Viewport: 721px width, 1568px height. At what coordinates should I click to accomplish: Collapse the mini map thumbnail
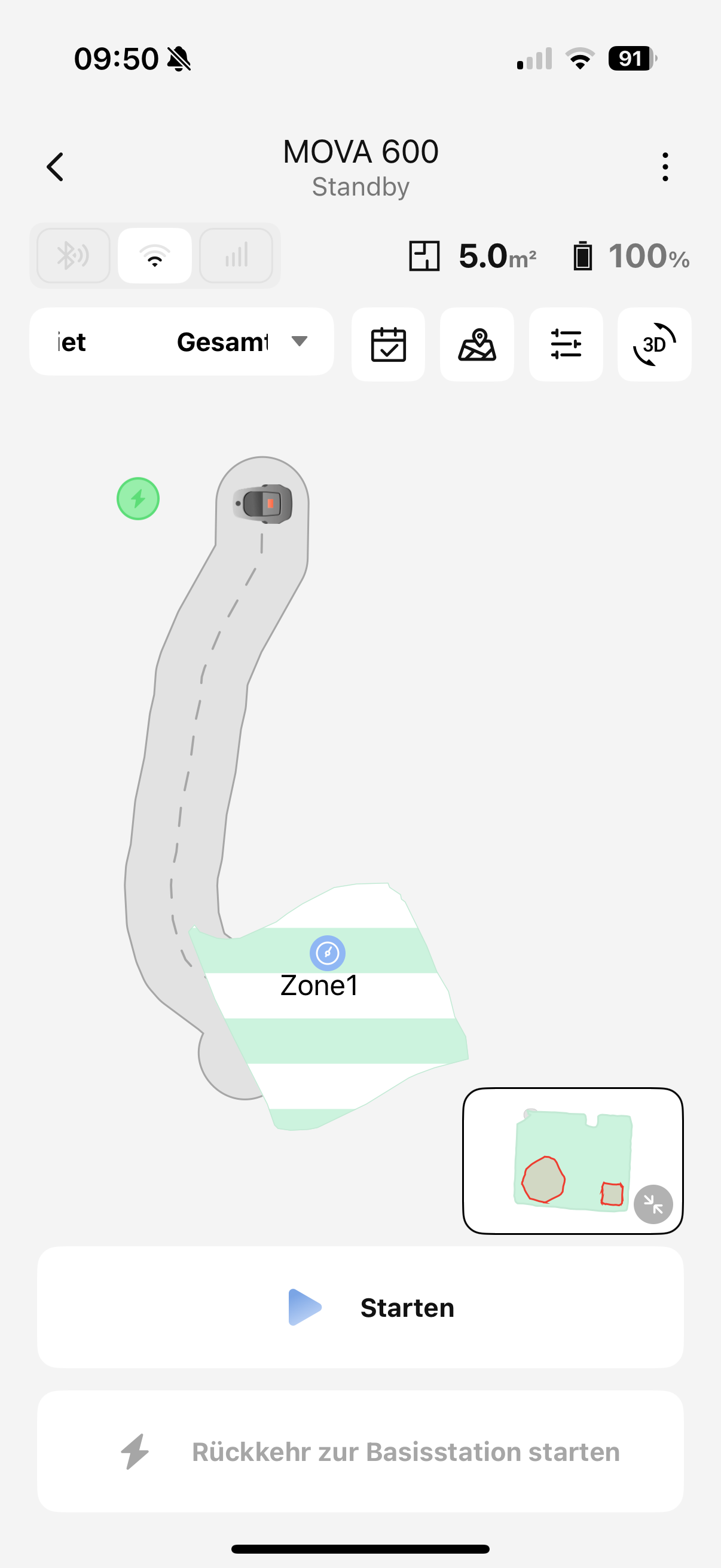pyautogui.click(x=653, y=1204)
